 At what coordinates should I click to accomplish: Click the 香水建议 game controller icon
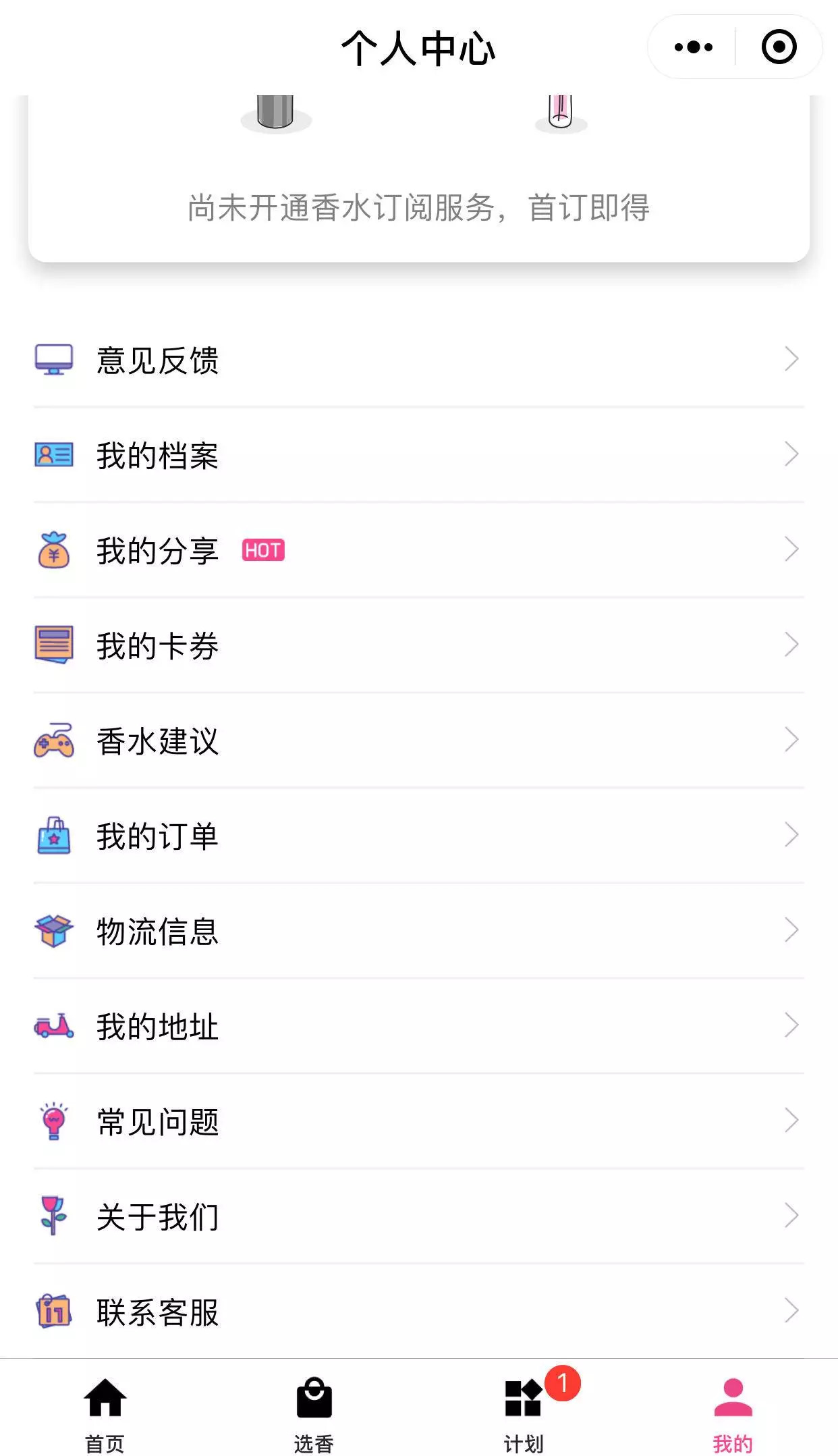coord(53,743)
